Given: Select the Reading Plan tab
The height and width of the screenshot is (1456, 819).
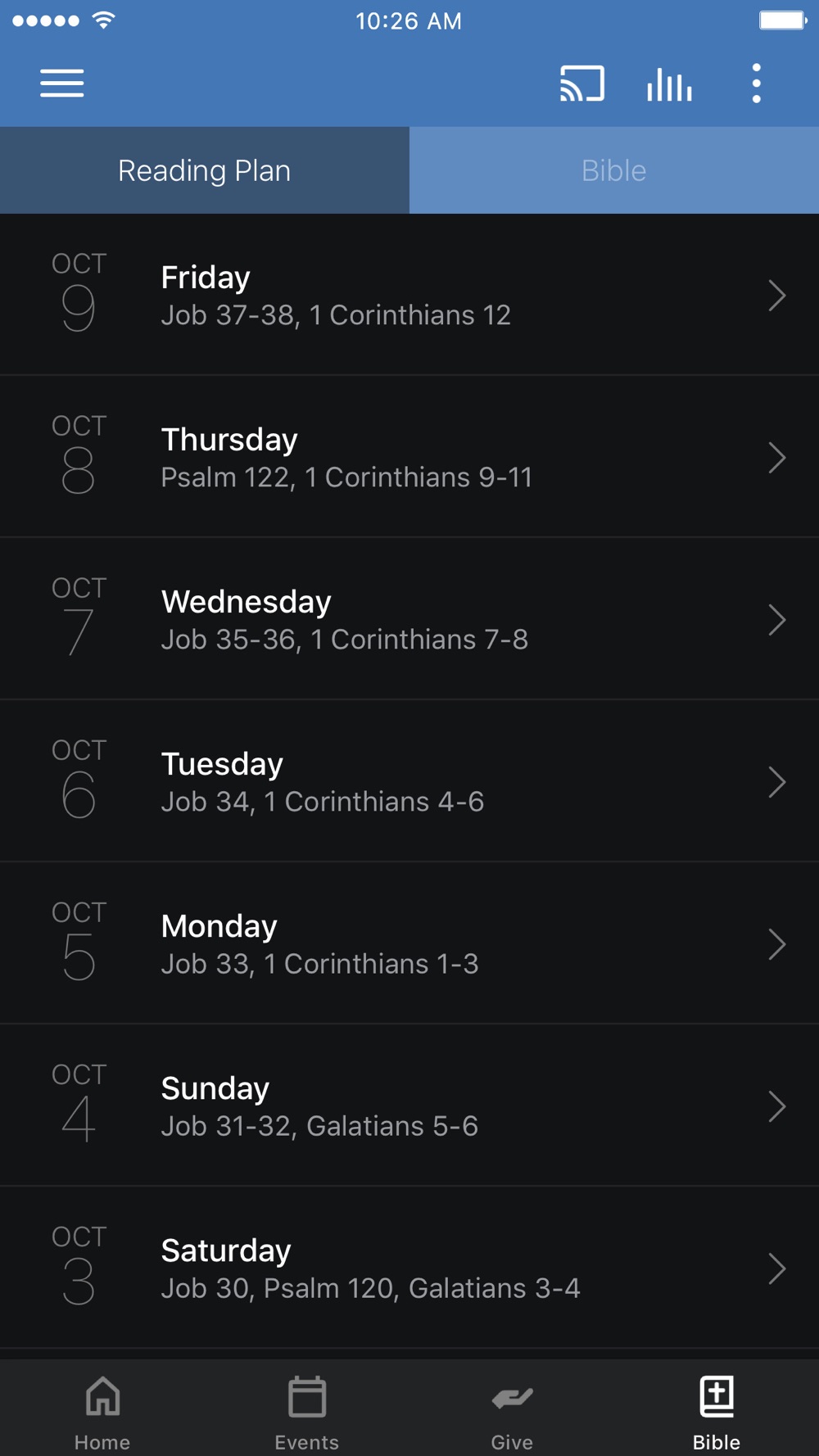Looking at the screenshot, I should [205, 170].
